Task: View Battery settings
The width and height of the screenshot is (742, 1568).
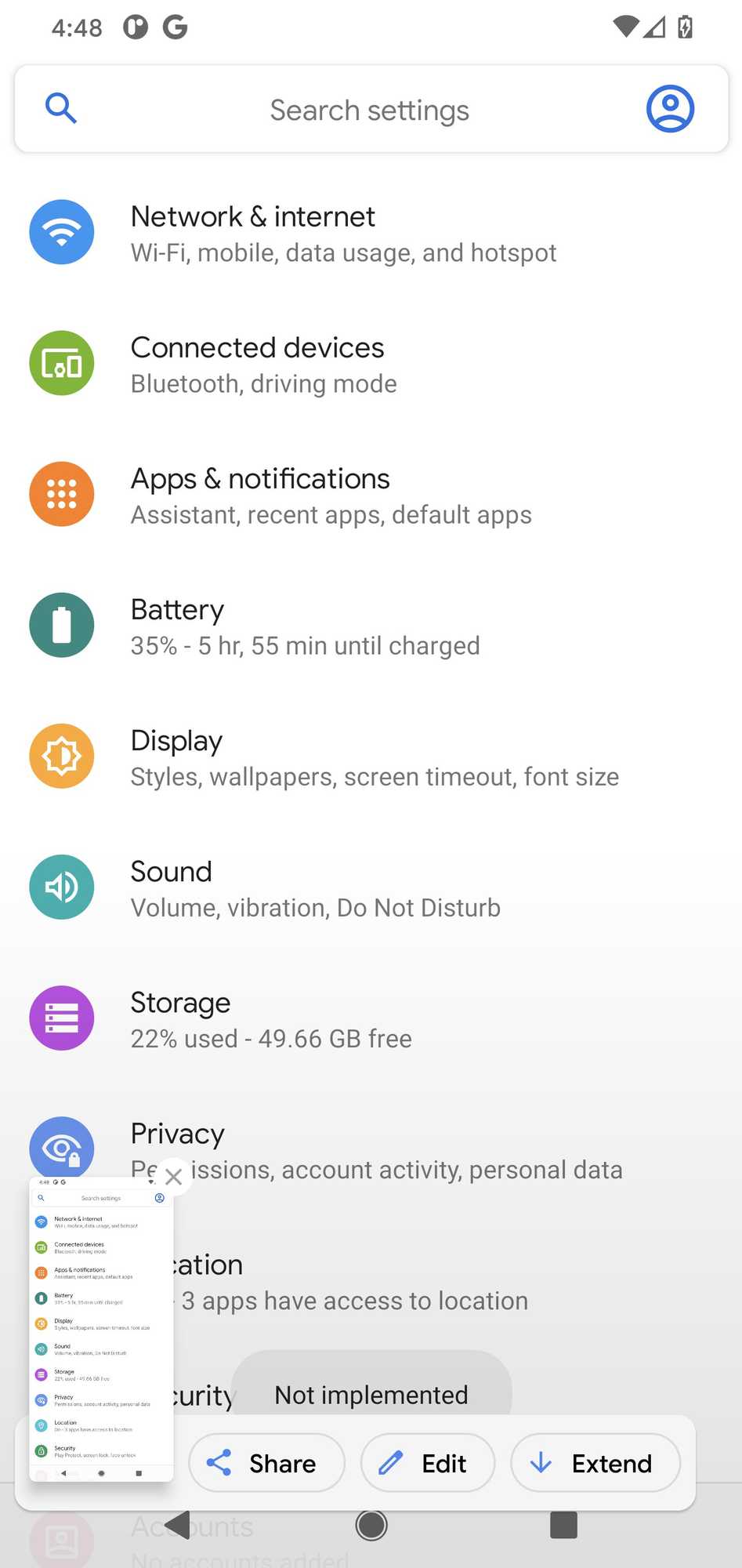Action: click(x=371, y=626)
